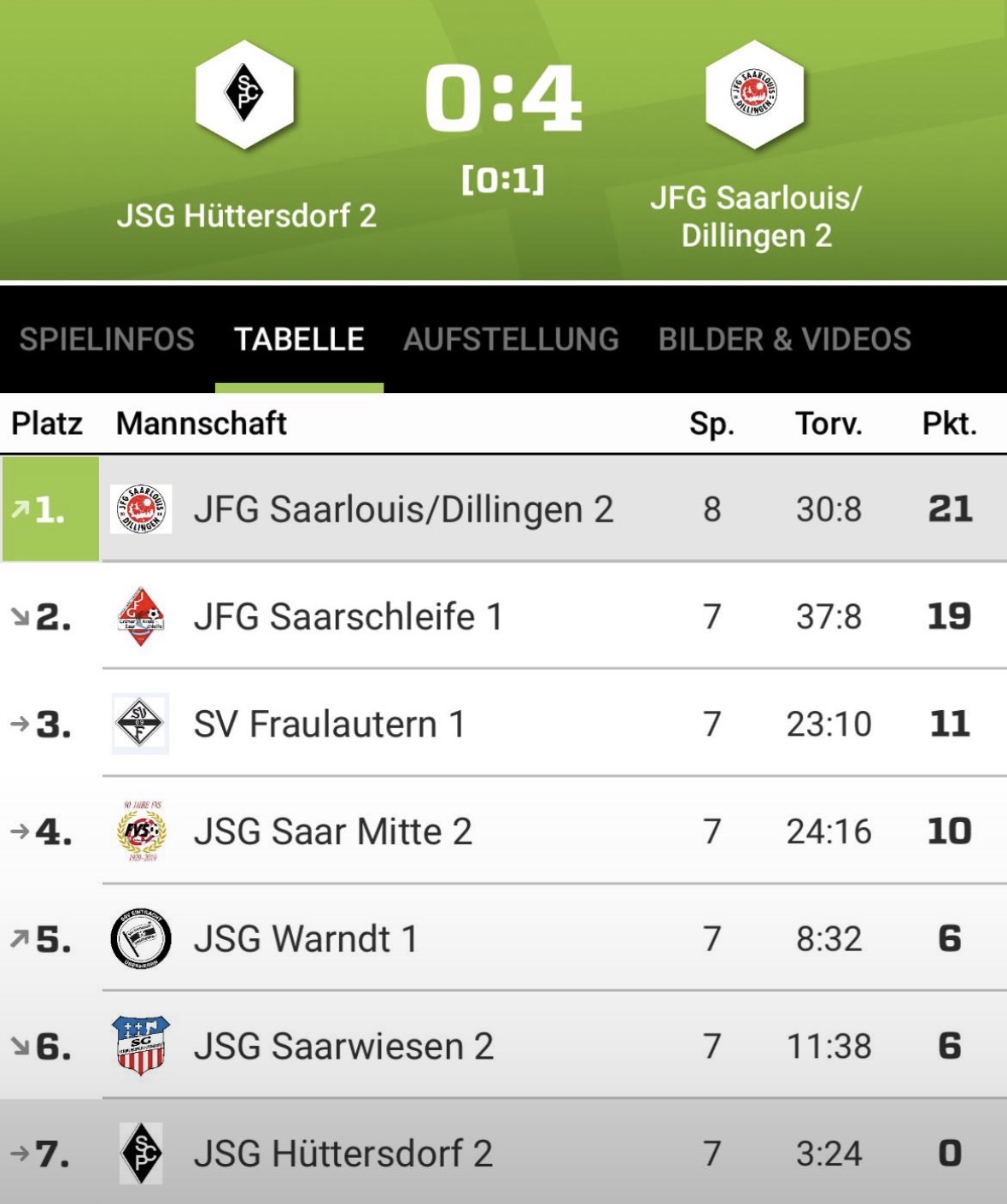
Task: Open SV Fraulautern 1 team row
Action: coord(330,724)
